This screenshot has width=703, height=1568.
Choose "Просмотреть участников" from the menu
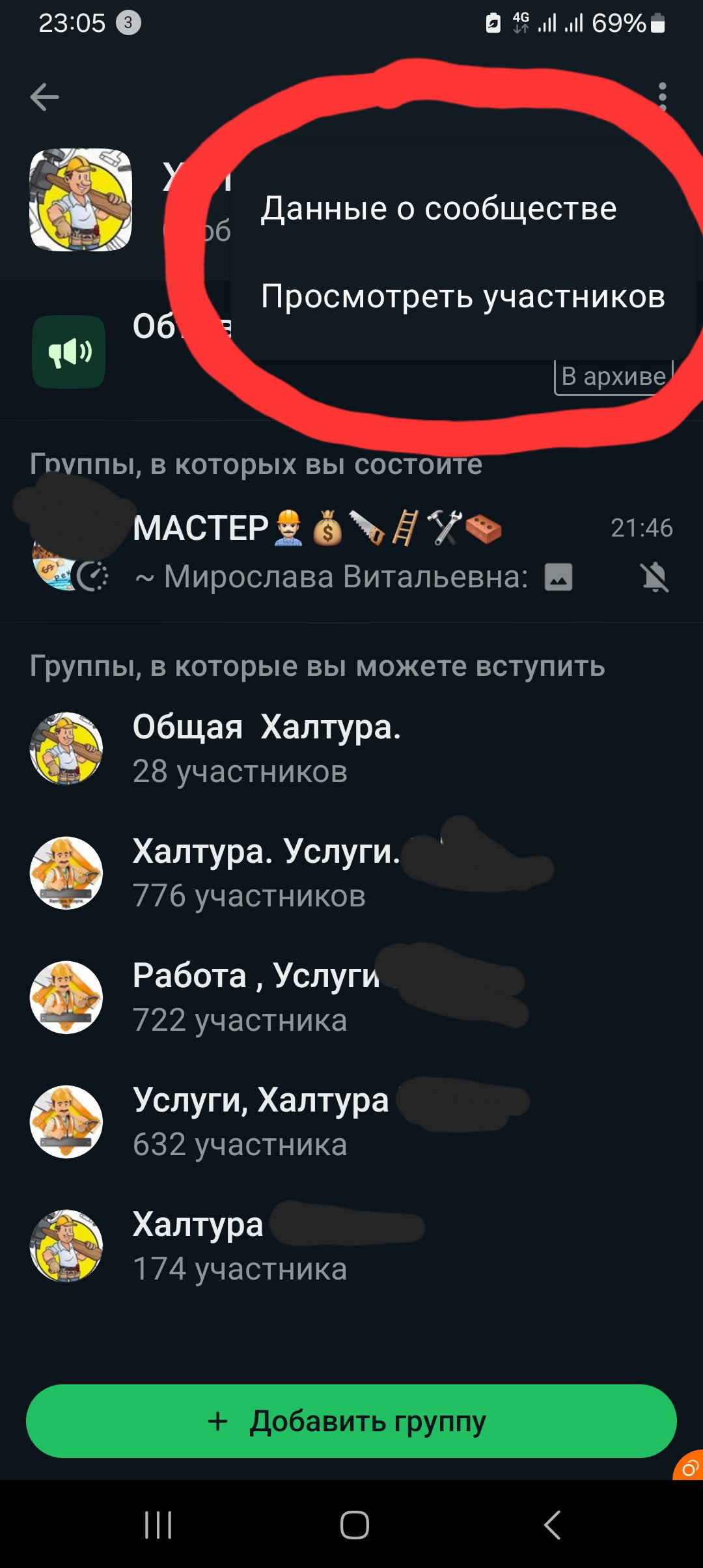click(x=463, y=296)
